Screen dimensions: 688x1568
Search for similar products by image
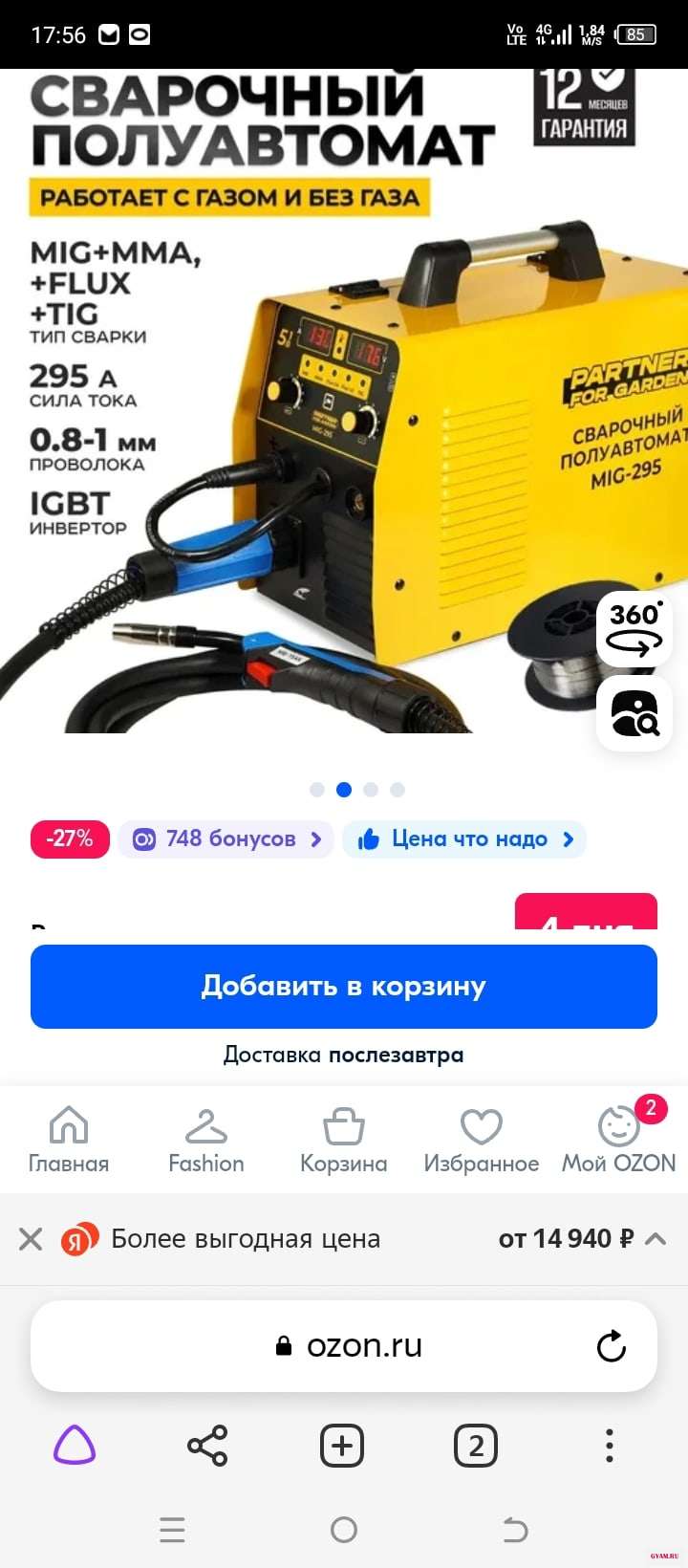[634, 713]
